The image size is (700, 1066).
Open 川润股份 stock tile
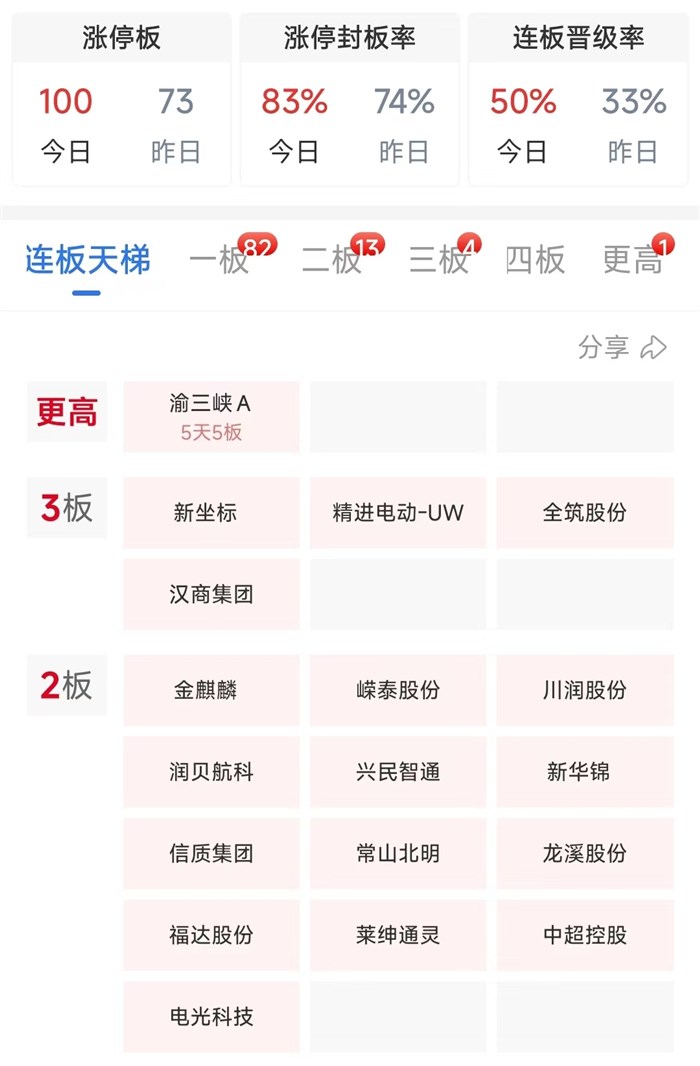585,690
